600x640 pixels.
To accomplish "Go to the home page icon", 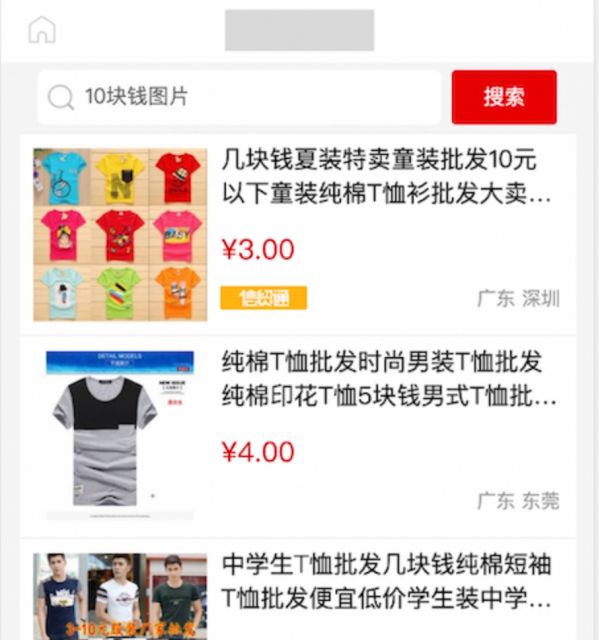I will 42,30.
